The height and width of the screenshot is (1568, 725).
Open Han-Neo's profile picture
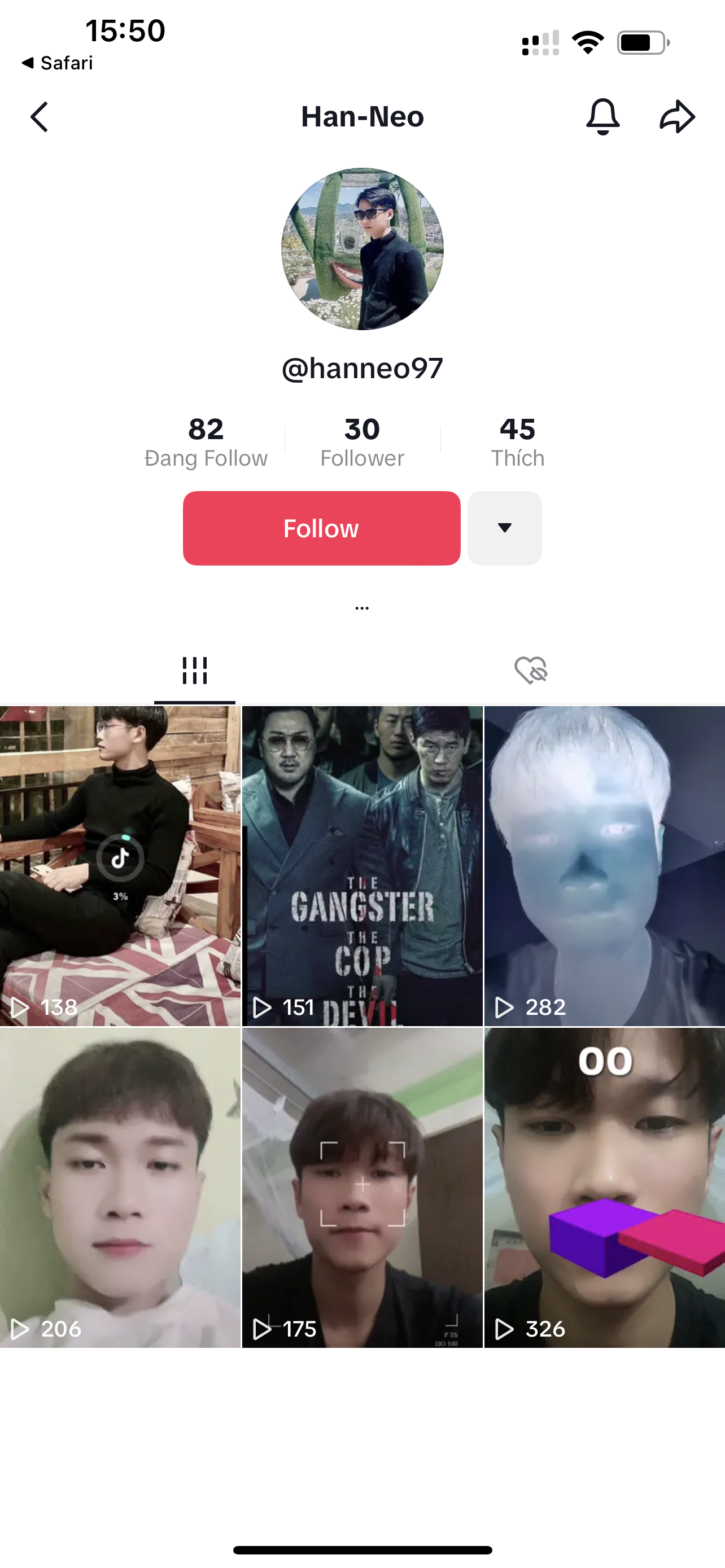362,249
